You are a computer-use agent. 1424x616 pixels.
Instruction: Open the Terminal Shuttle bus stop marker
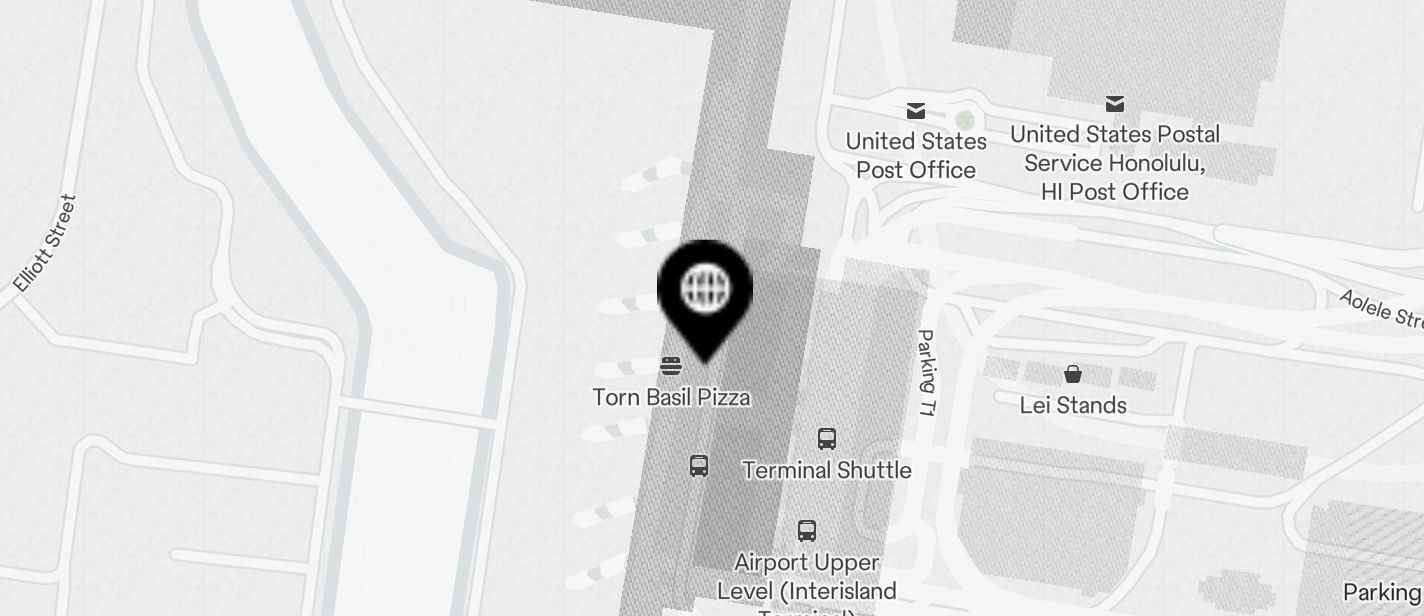pos(827,439)
